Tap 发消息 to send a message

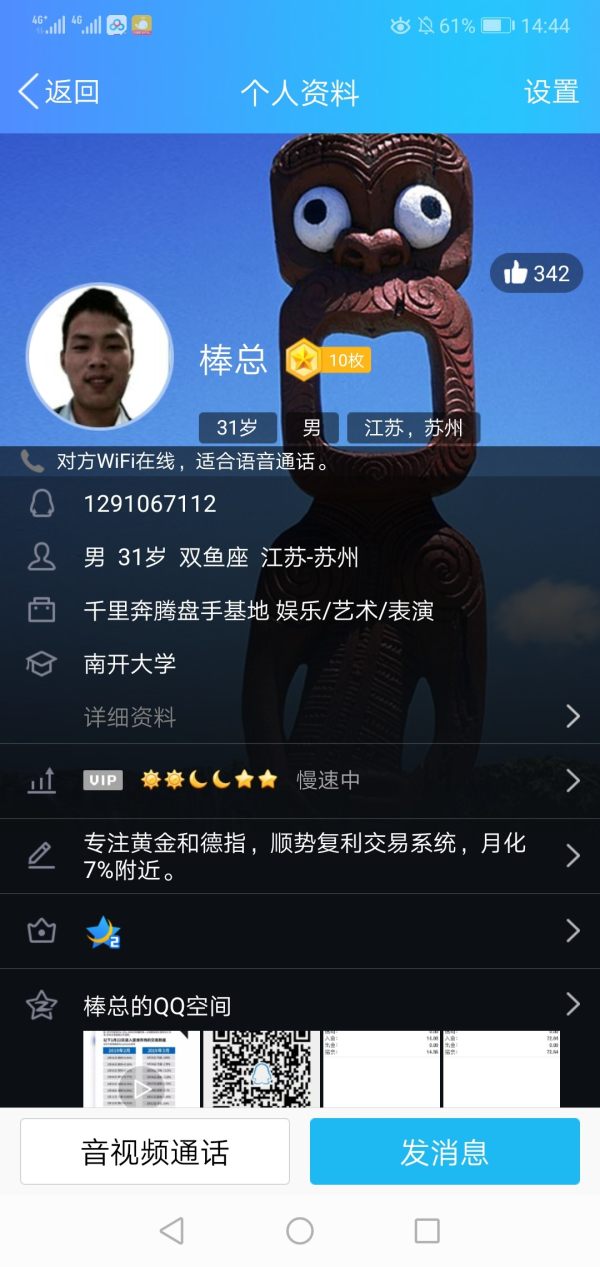click(444, 1152)
